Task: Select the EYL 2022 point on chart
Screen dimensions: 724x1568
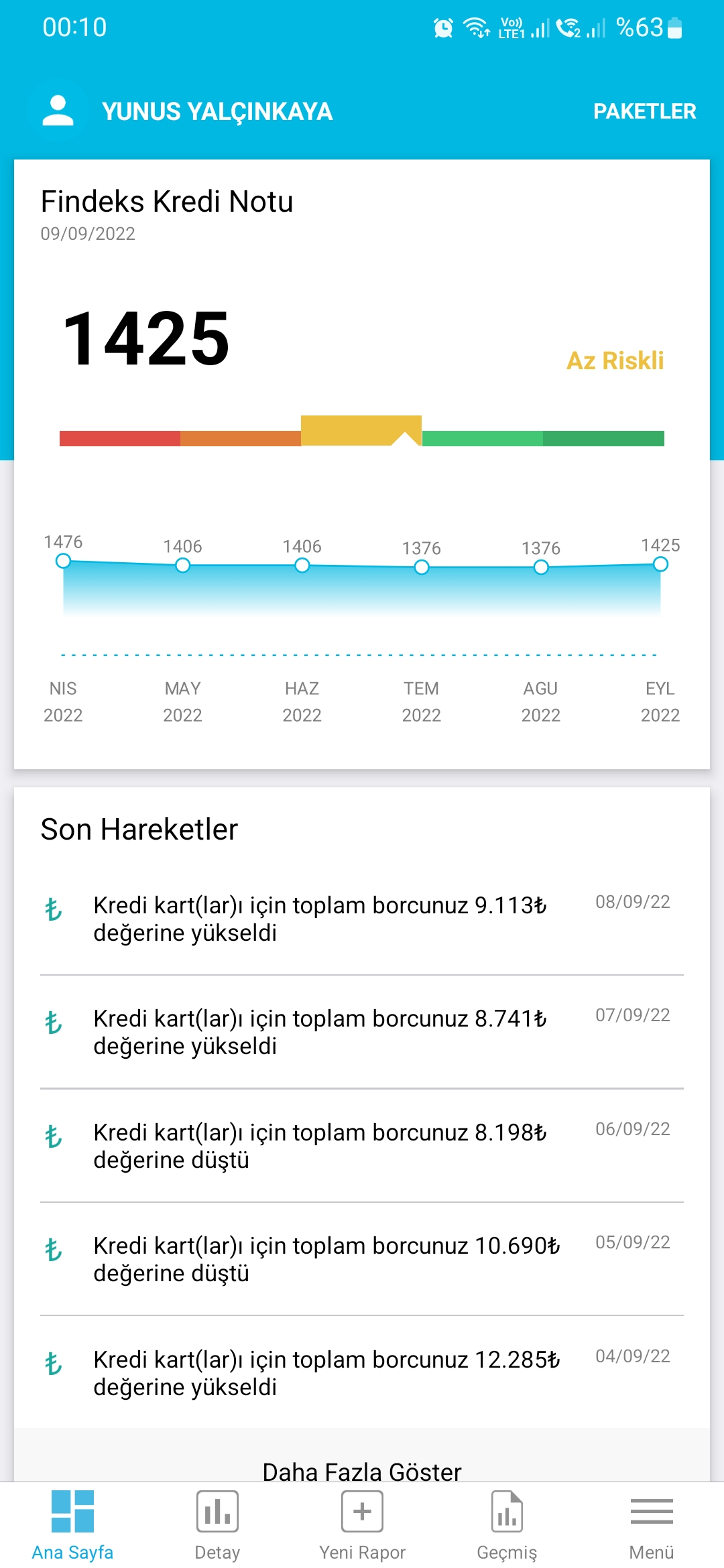Action: pos(660,564)
